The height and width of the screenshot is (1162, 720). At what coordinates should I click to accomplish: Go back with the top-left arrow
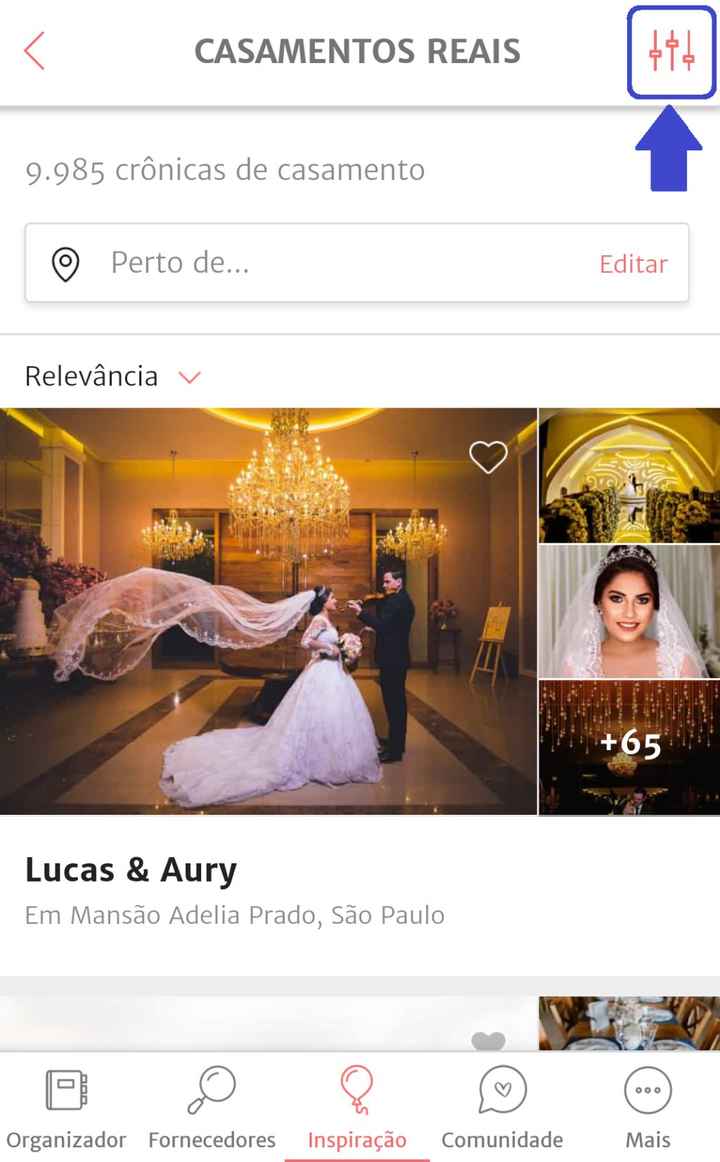point(34,50)
